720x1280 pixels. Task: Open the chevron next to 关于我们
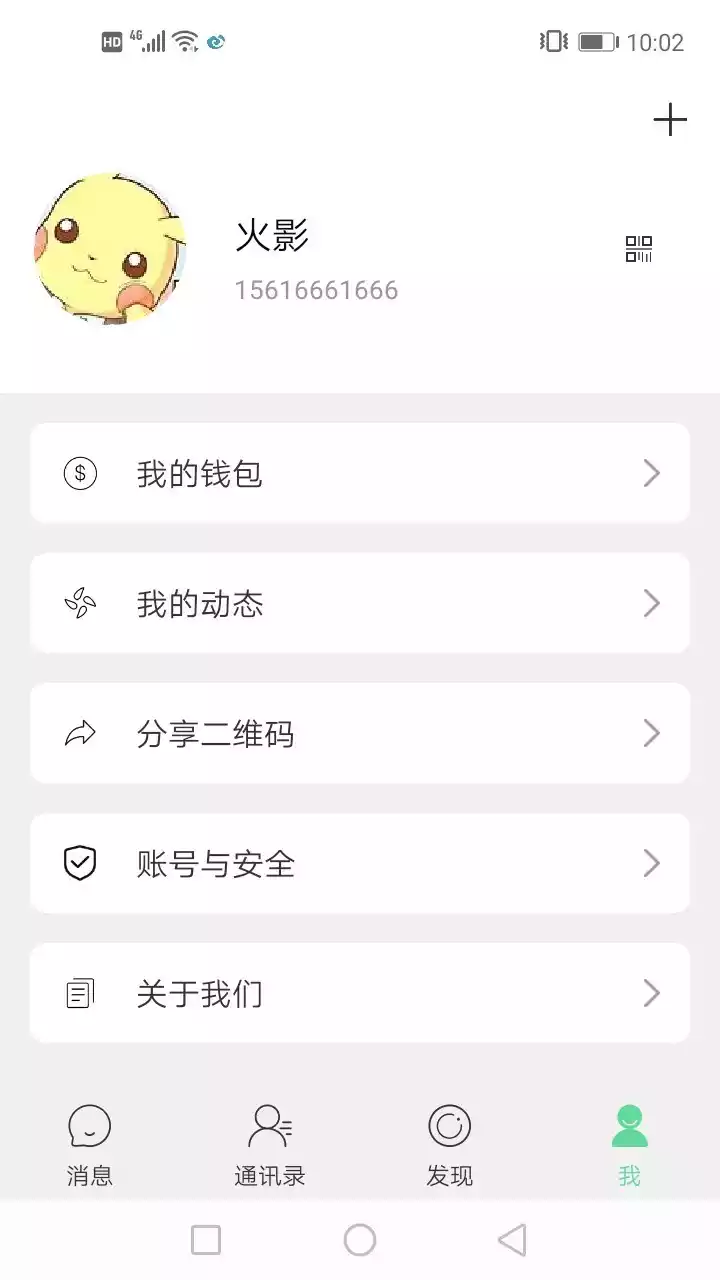(x=651, y=993)
